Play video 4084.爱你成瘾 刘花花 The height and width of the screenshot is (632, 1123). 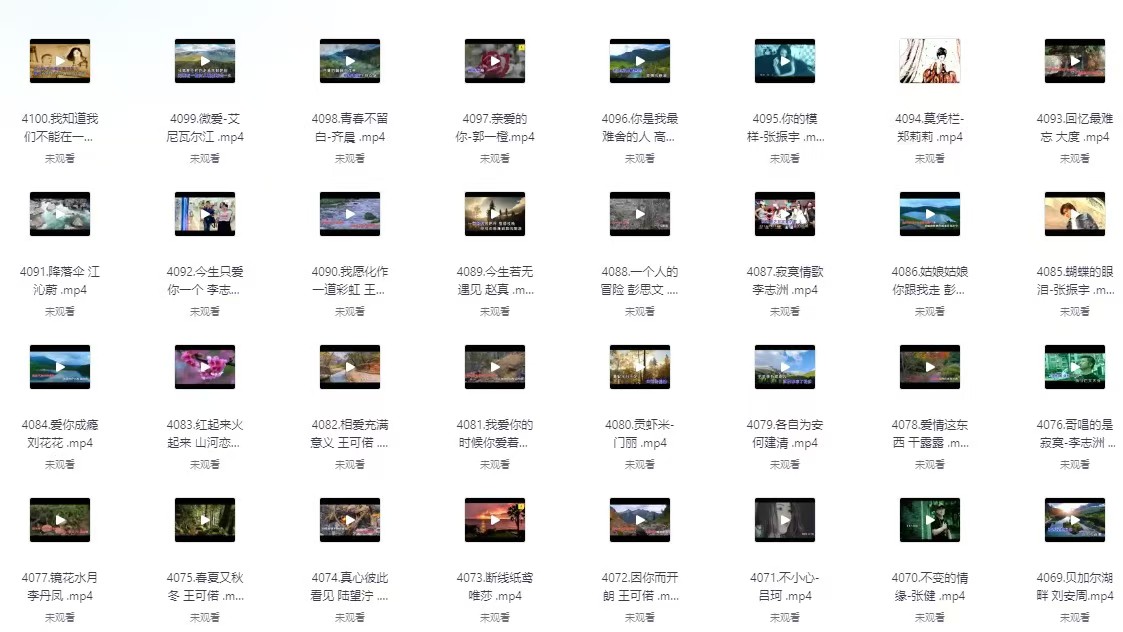(x=60, y=367)
